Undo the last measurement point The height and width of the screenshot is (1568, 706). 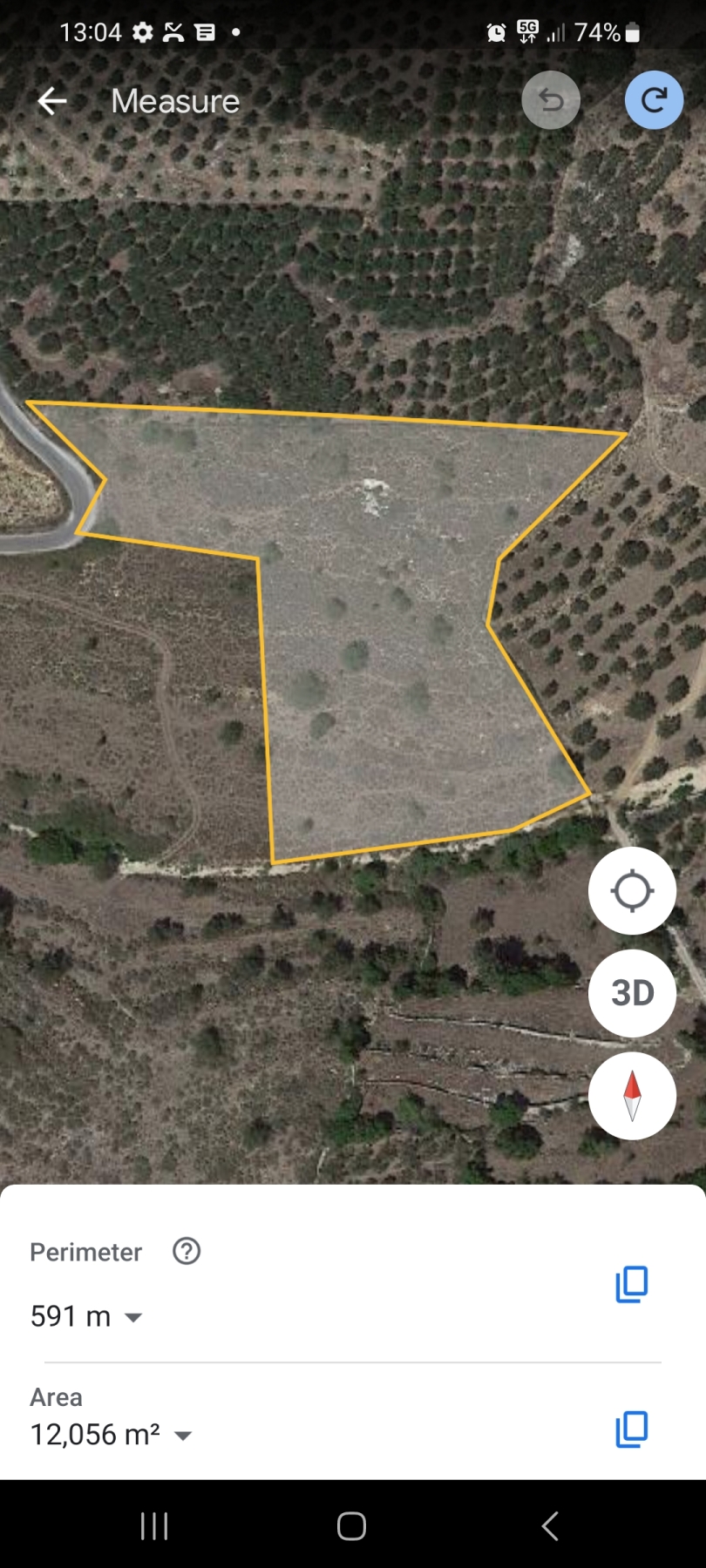coord(551,100)
